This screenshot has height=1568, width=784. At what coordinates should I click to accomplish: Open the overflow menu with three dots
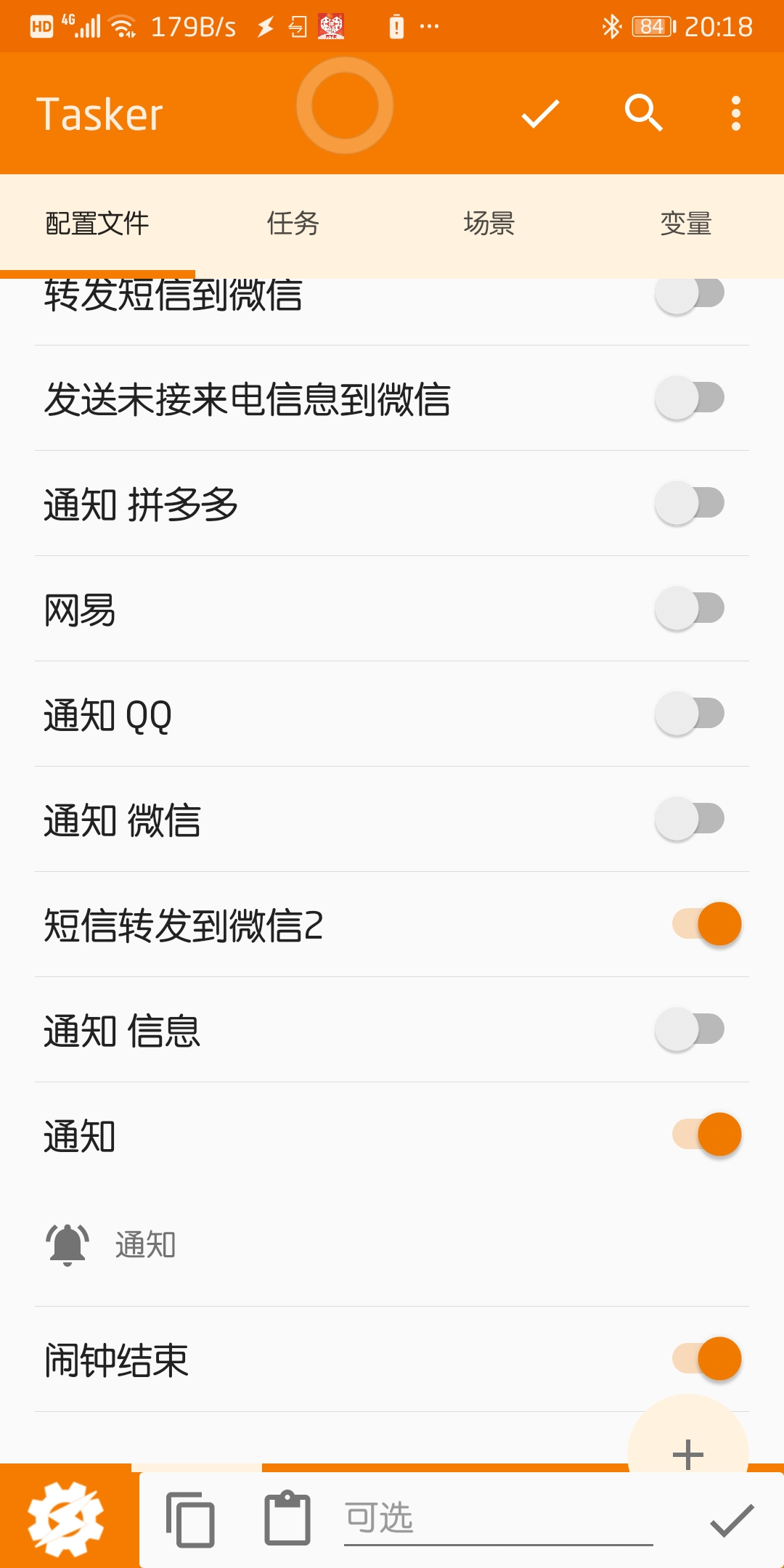pos(735,114)
